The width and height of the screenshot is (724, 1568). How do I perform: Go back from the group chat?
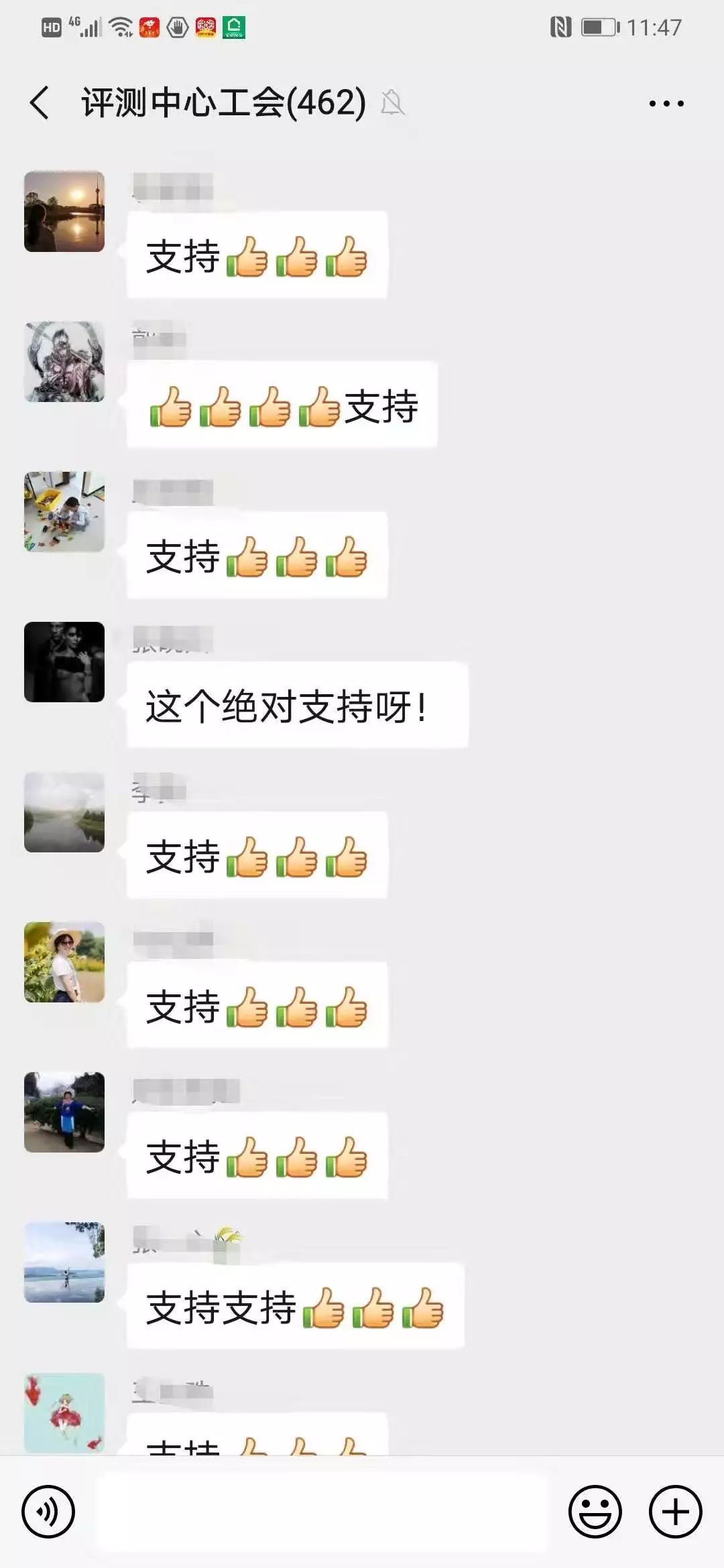pos(40,103)
